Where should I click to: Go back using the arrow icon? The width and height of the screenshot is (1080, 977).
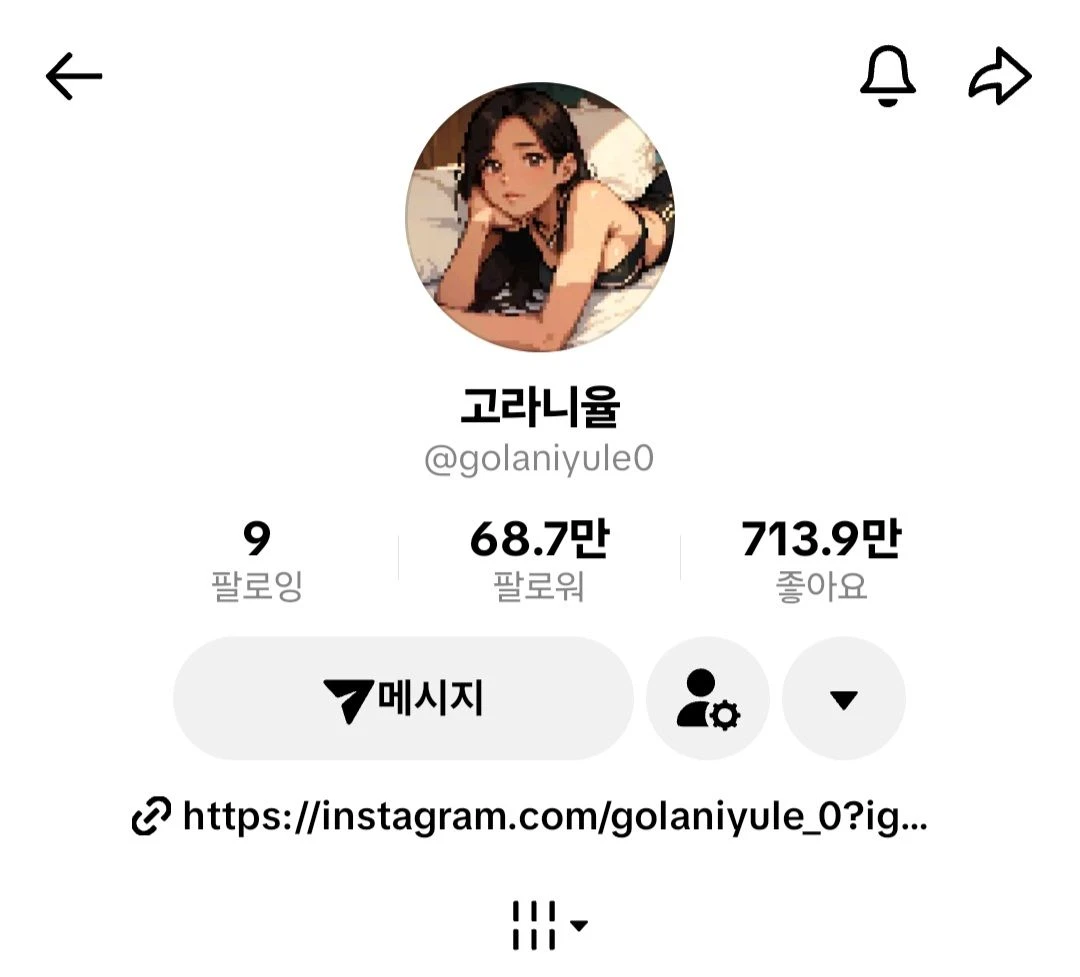pyautogui.click(x=74, y=77)
